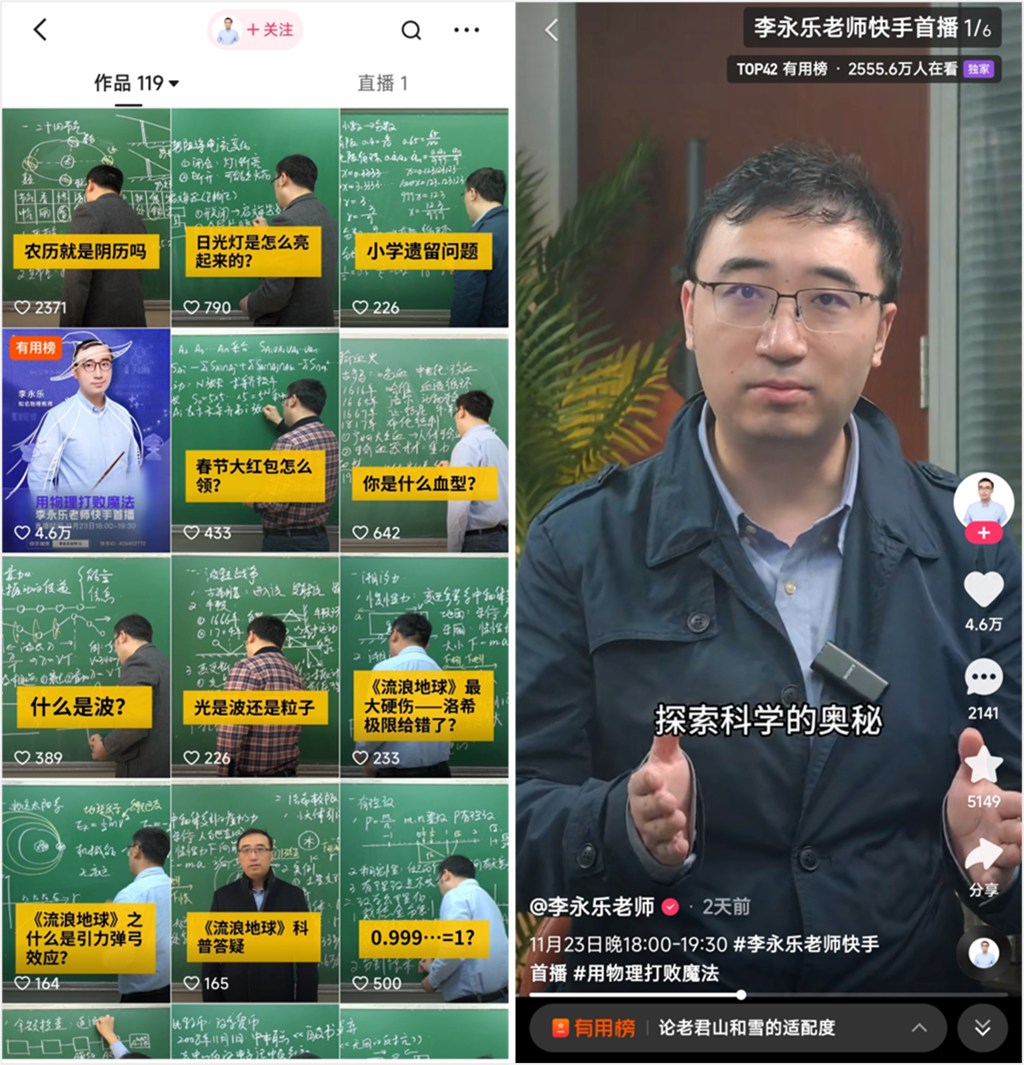Viewport: 1024px width, 1065px height.
Task: Open search on the profile page
Action: pyautogui.click(x=411, y=30)
